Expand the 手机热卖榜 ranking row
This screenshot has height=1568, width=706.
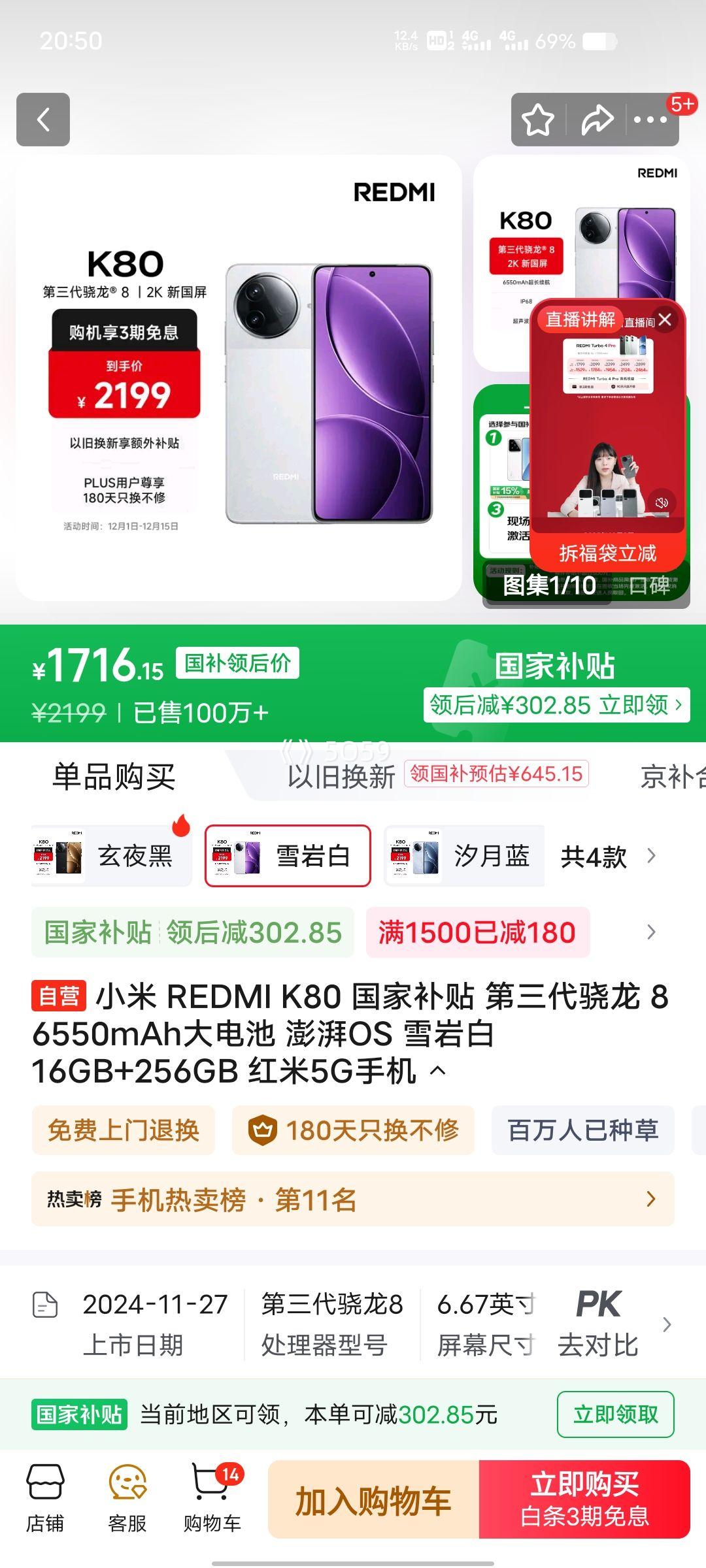[x=353, y=1199]
